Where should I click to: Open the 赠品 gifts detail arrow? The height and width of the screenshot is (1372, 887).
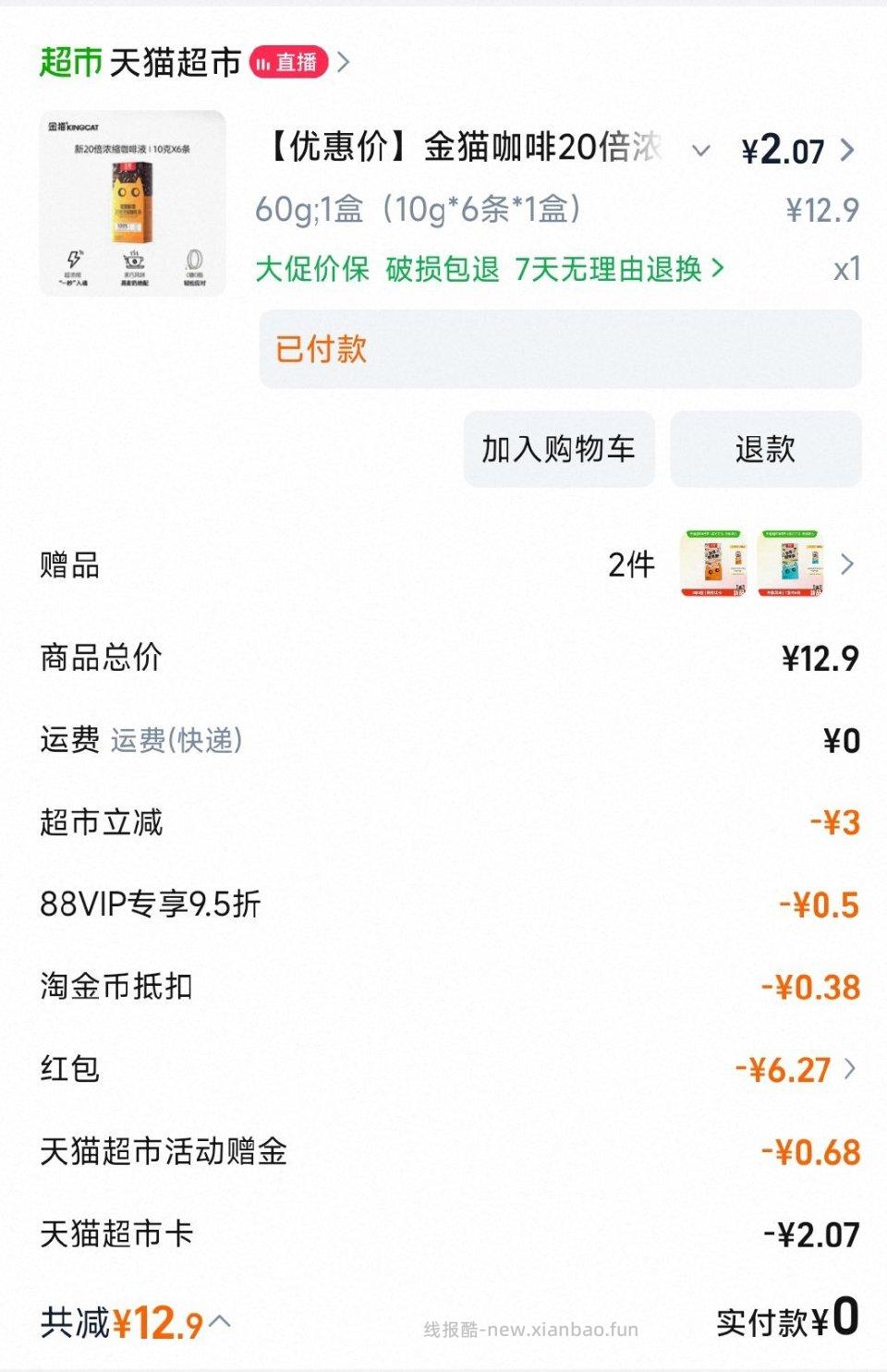(x=848, y=564)
